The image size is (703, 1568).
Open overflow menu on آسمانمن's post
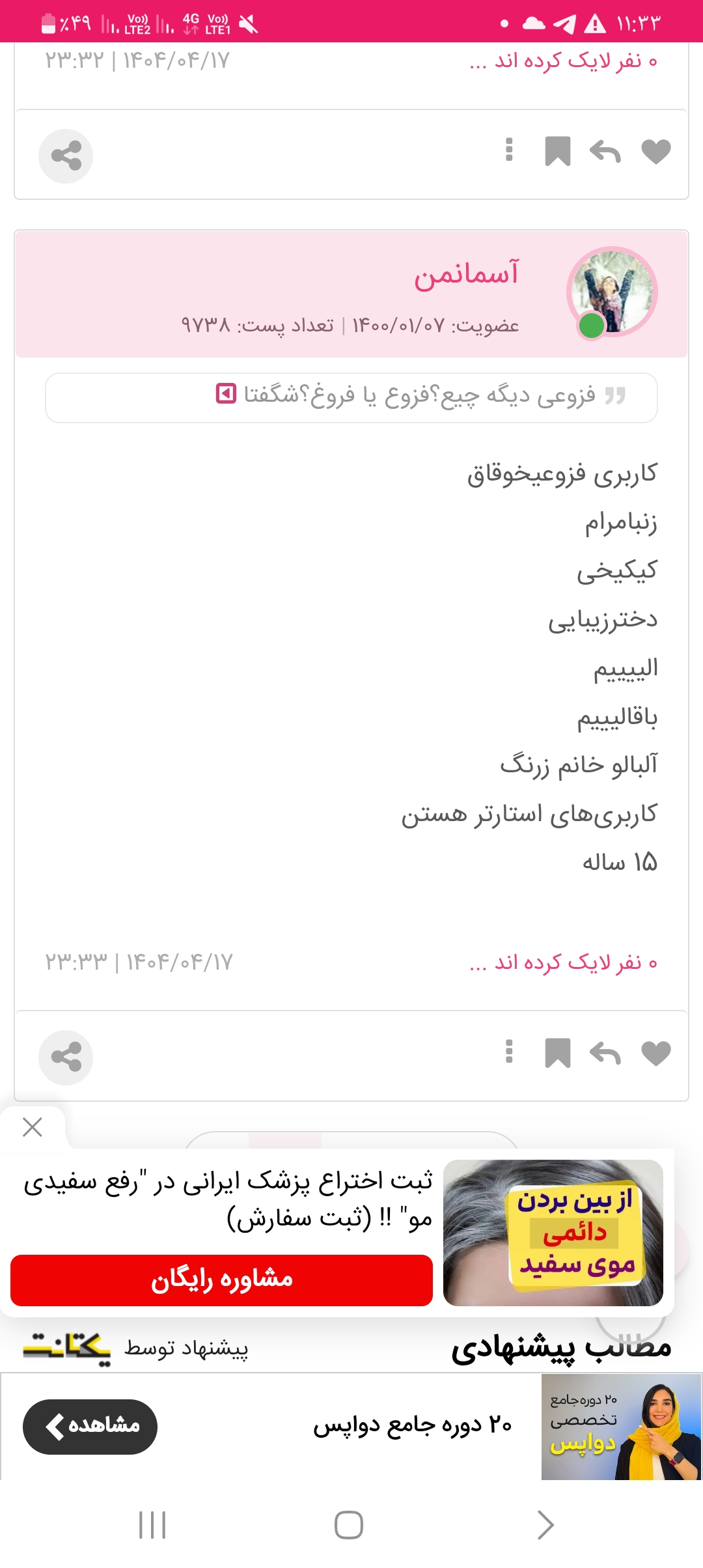(x=509, y=1052)
